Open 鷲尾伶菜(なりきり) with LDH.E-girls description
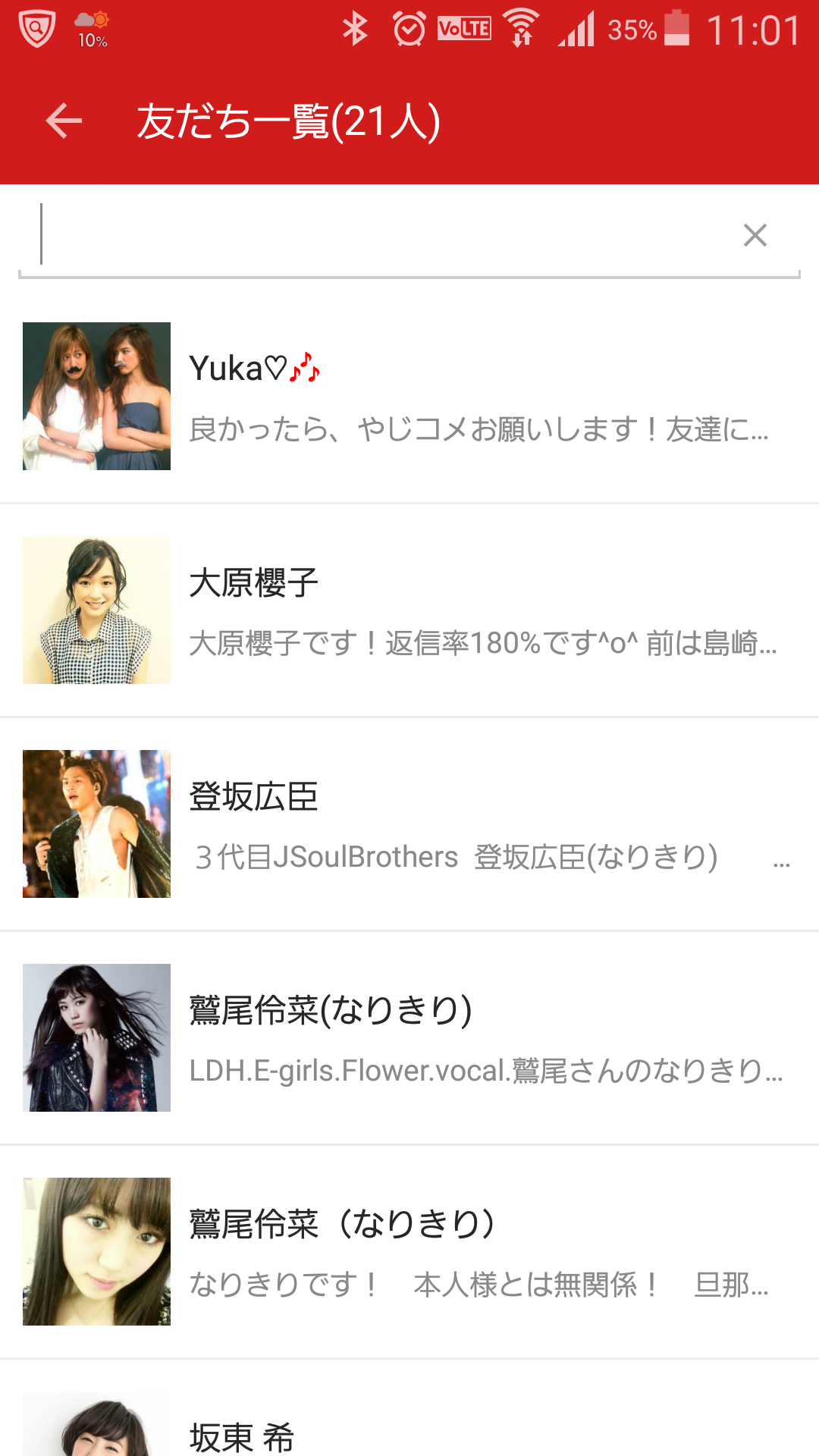The width and height of the screenshot is (819, 1456). [x=409, y=1038]
